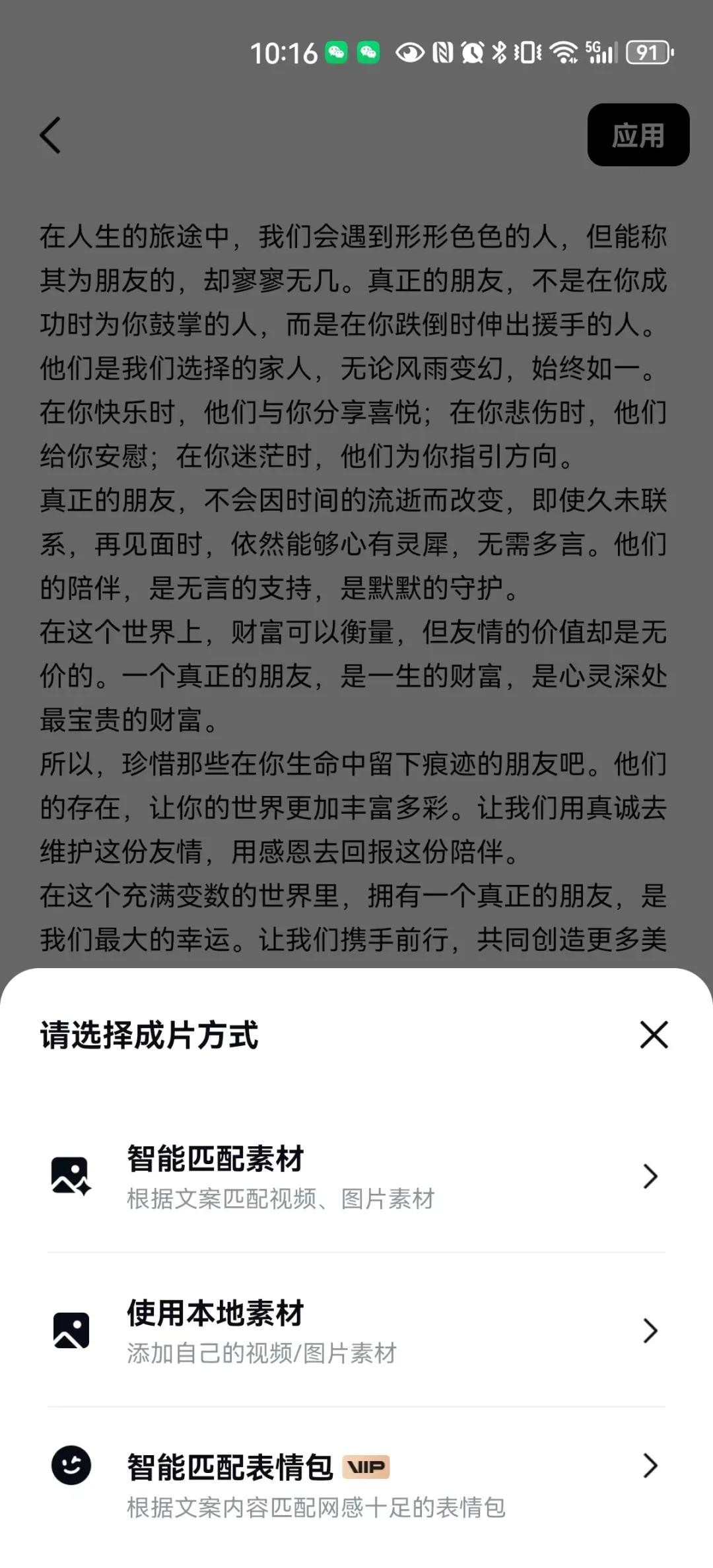This screenshot has height=1568, width=713.
Task: Go back with the top-left arrow
Action: [51, 135]
